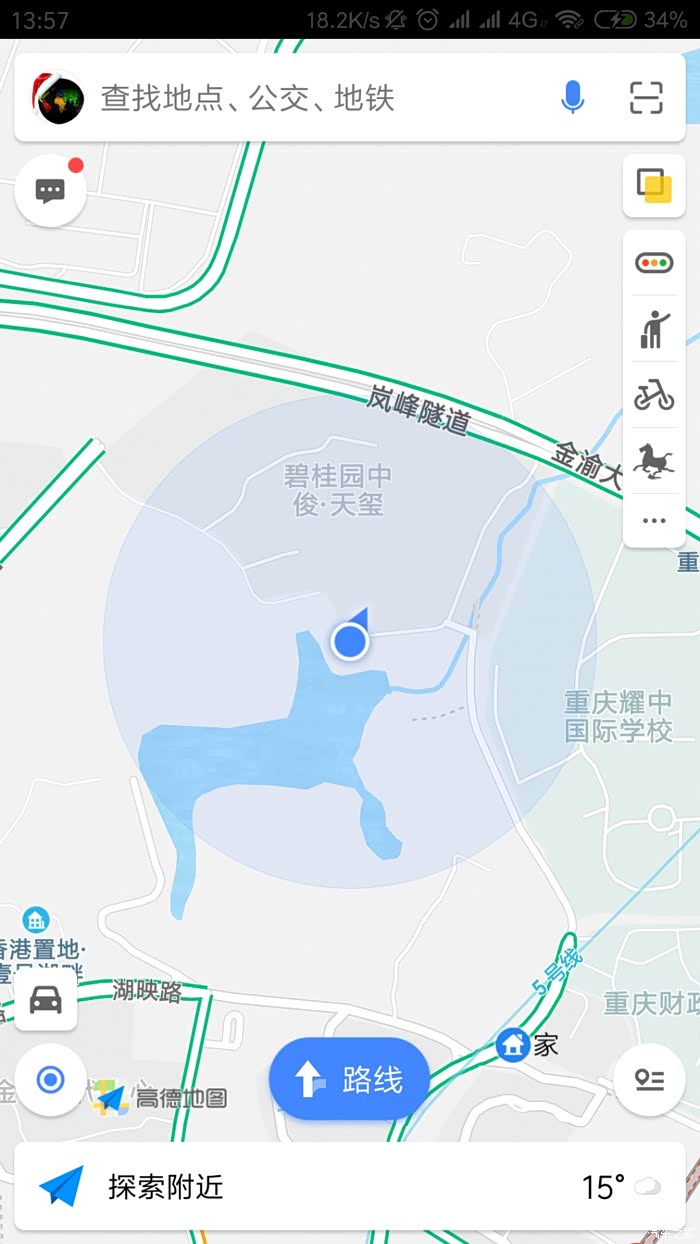Select the 家 home marker on map

point(527,1046)
